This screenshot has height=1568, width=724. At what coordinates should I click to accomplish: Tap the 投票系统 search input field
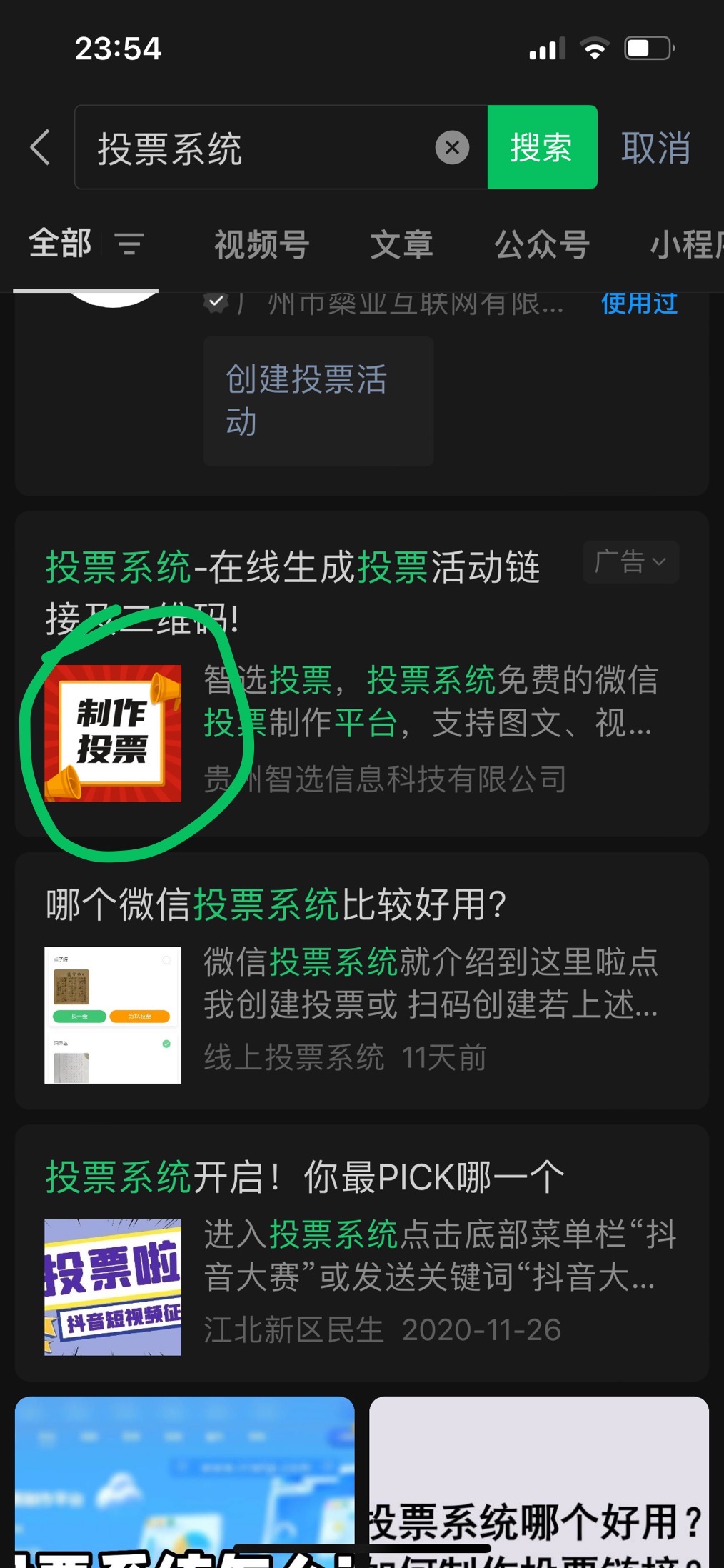pos(257,149)
